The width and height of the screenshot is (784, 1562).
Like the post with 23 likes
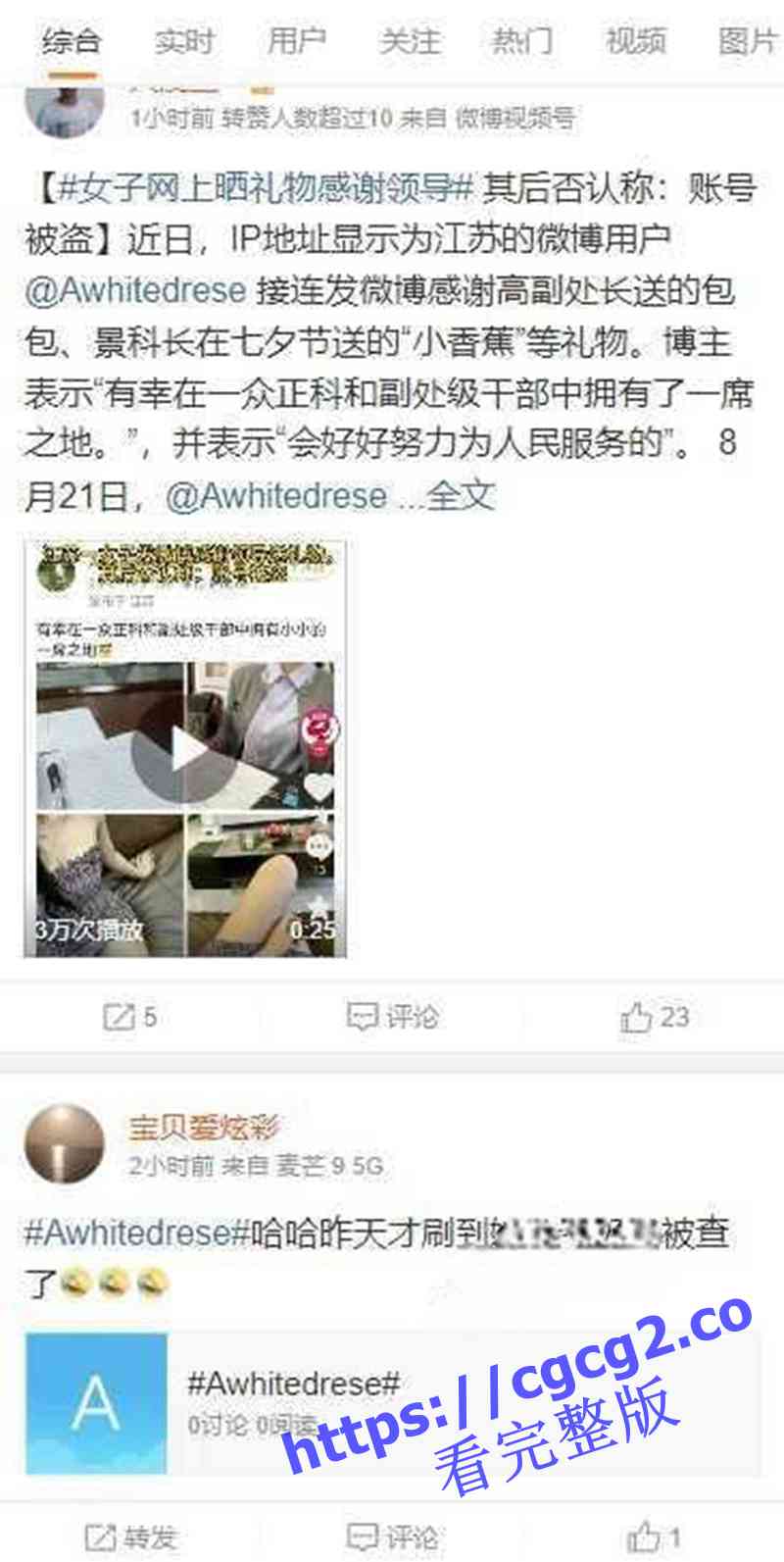coord(655,1017)
